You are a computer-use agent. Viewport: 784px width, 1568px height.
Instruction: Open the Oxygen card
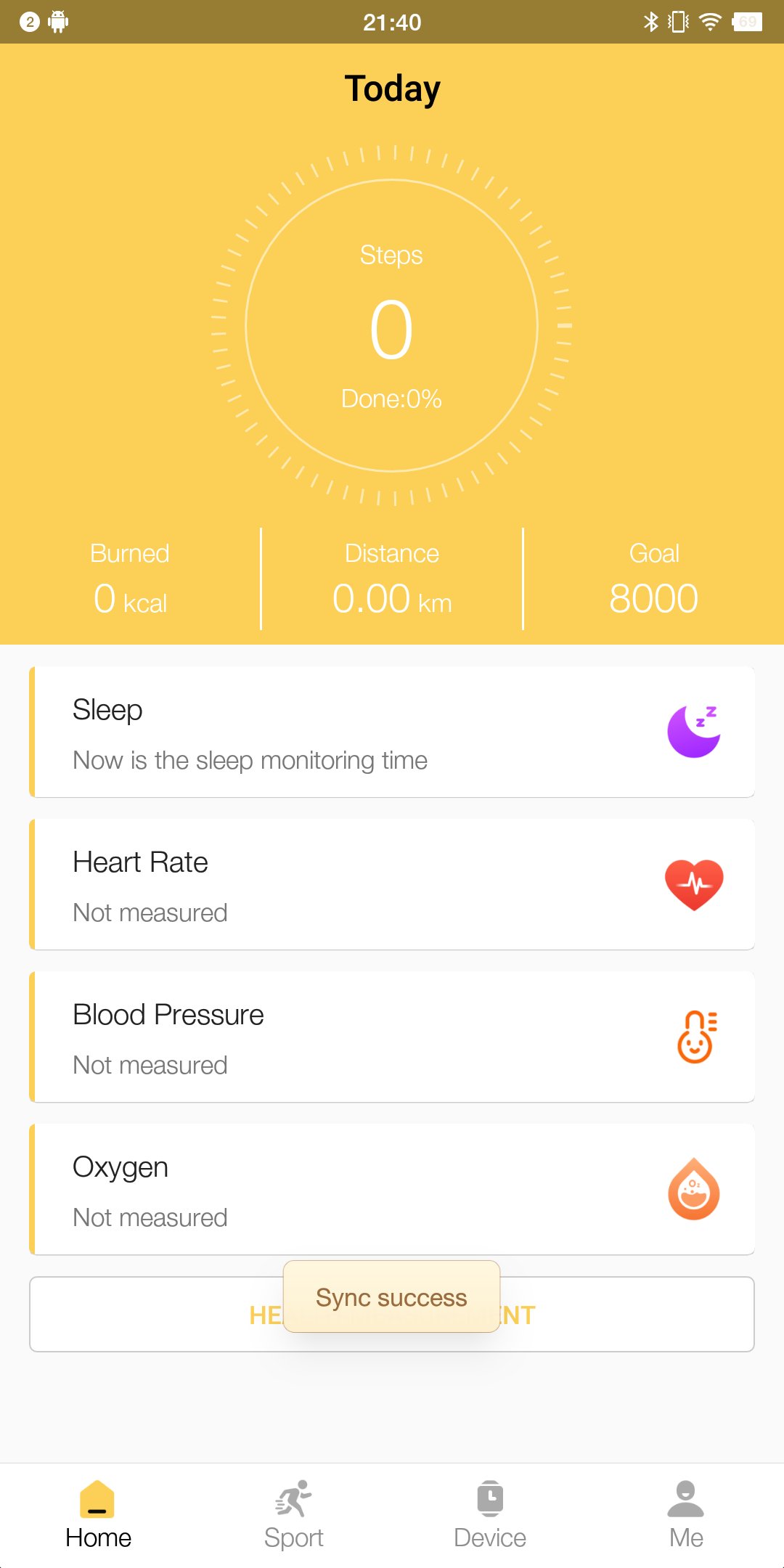[392, 1189]
